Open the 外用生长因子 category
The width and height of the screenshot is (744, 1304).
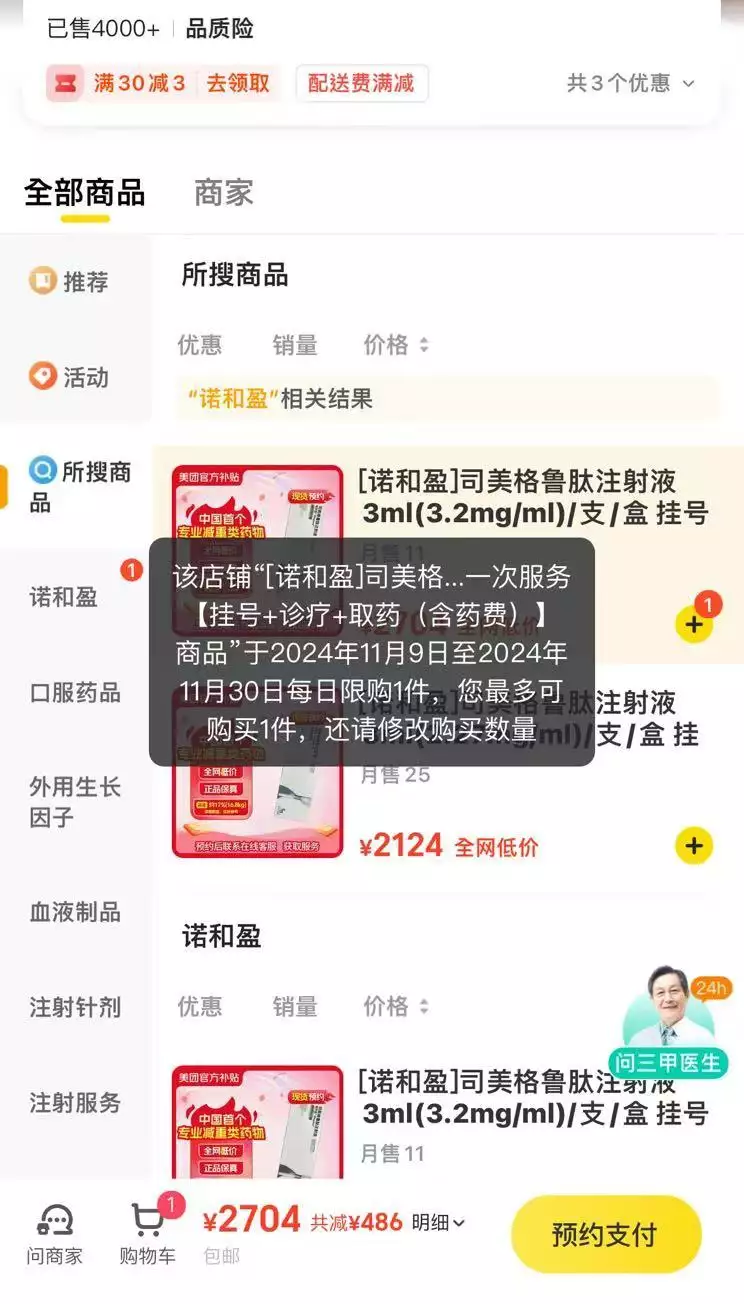[x=74, y=802]
